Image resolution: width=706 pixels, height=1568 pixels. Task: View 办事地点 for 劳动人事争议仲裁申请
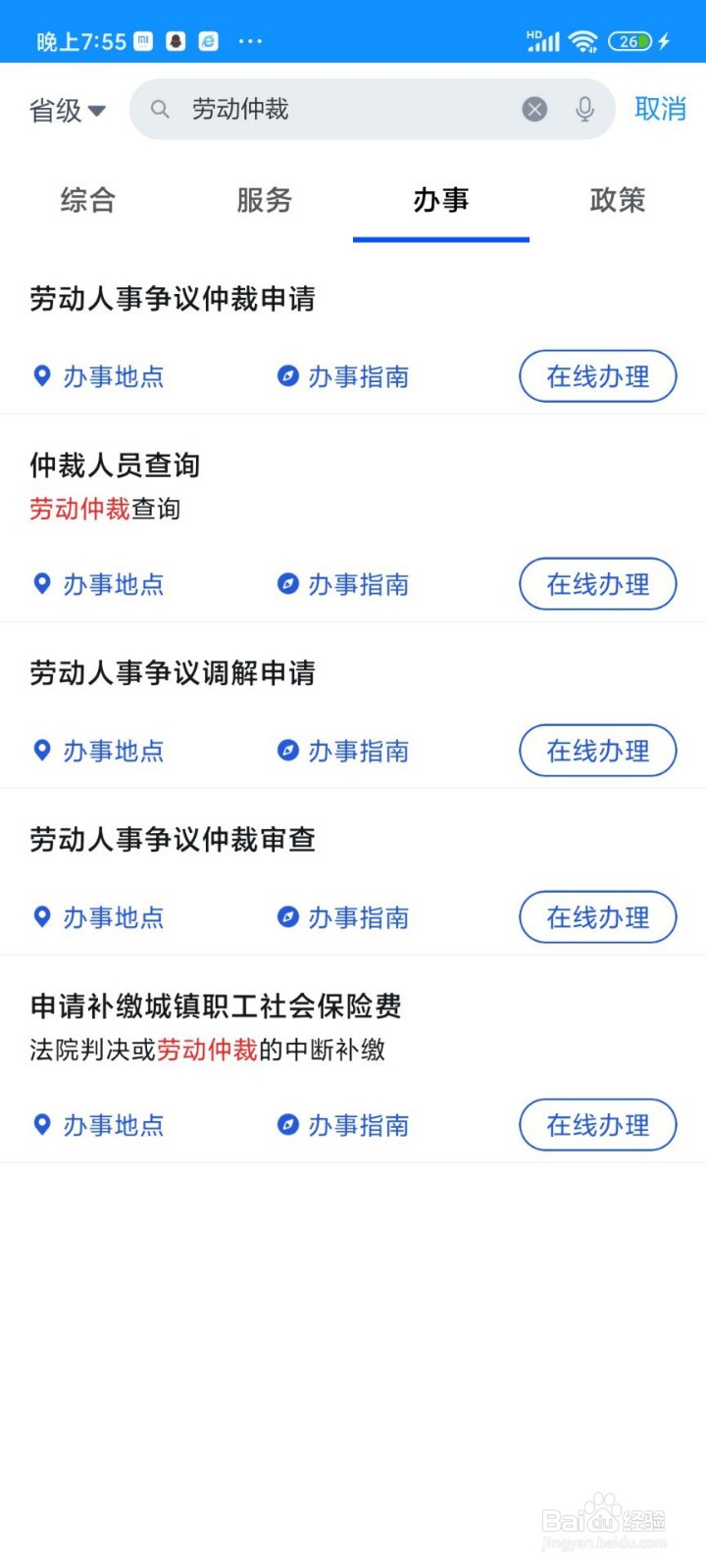click(x=99, y=376)
